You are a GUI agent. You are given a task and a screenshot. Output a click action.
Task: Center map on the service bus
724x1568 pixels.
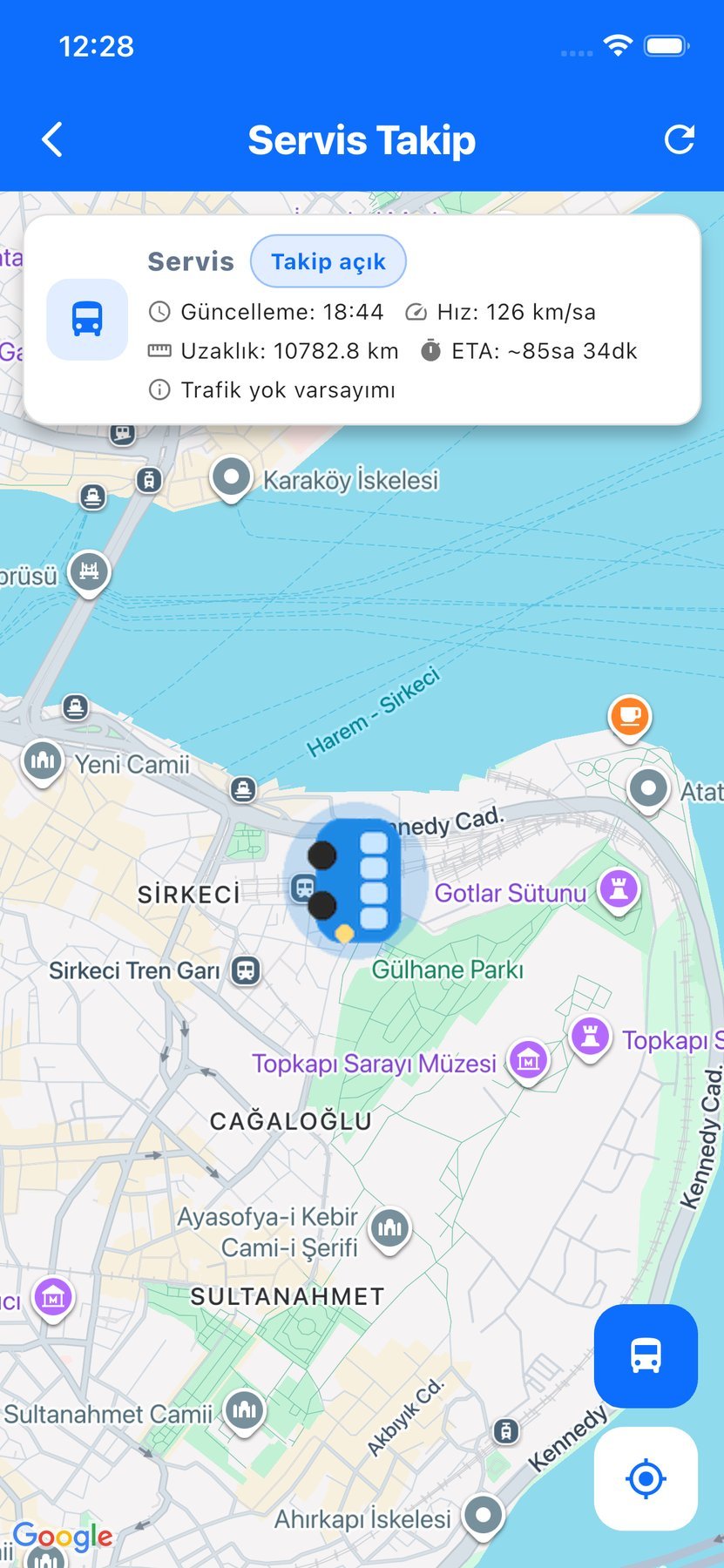645,1355
